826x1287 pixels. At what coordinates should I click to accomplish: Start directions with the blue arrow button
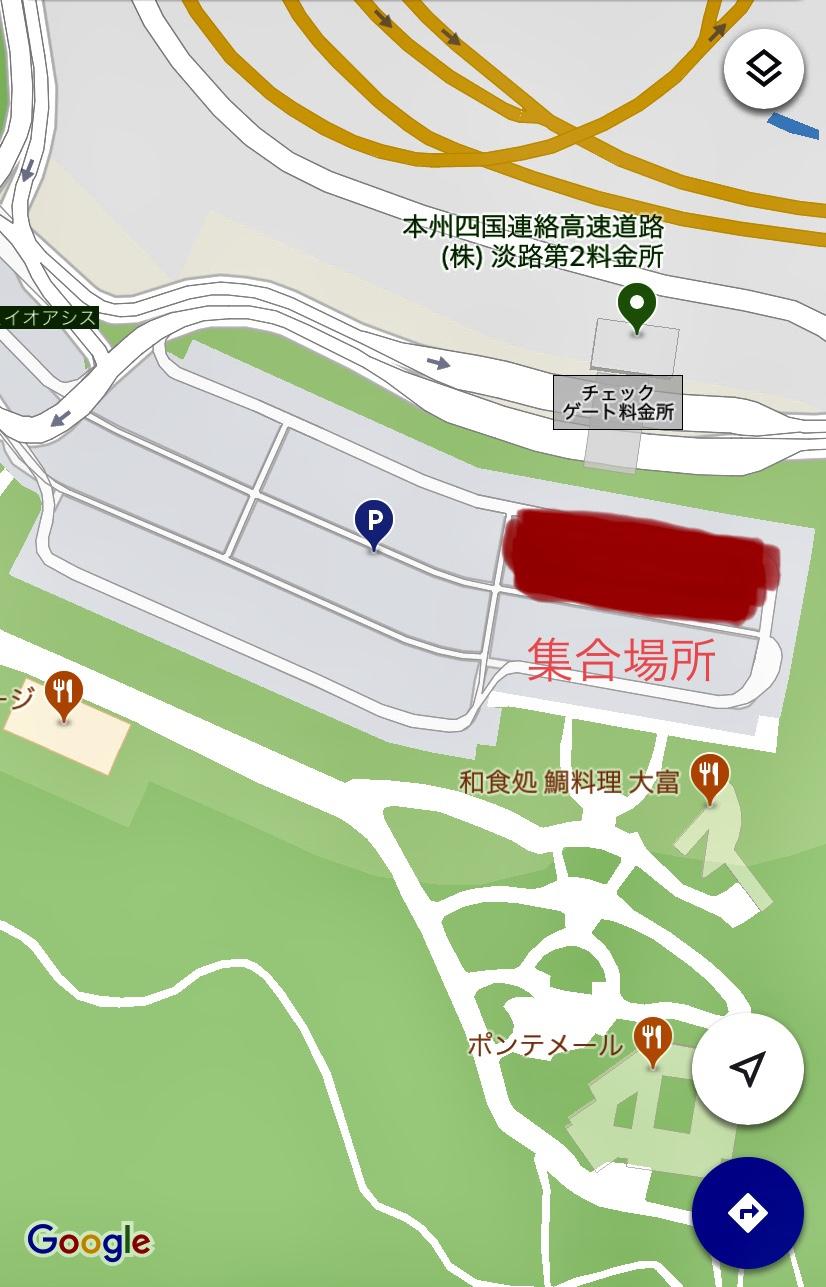point(747,1213)
